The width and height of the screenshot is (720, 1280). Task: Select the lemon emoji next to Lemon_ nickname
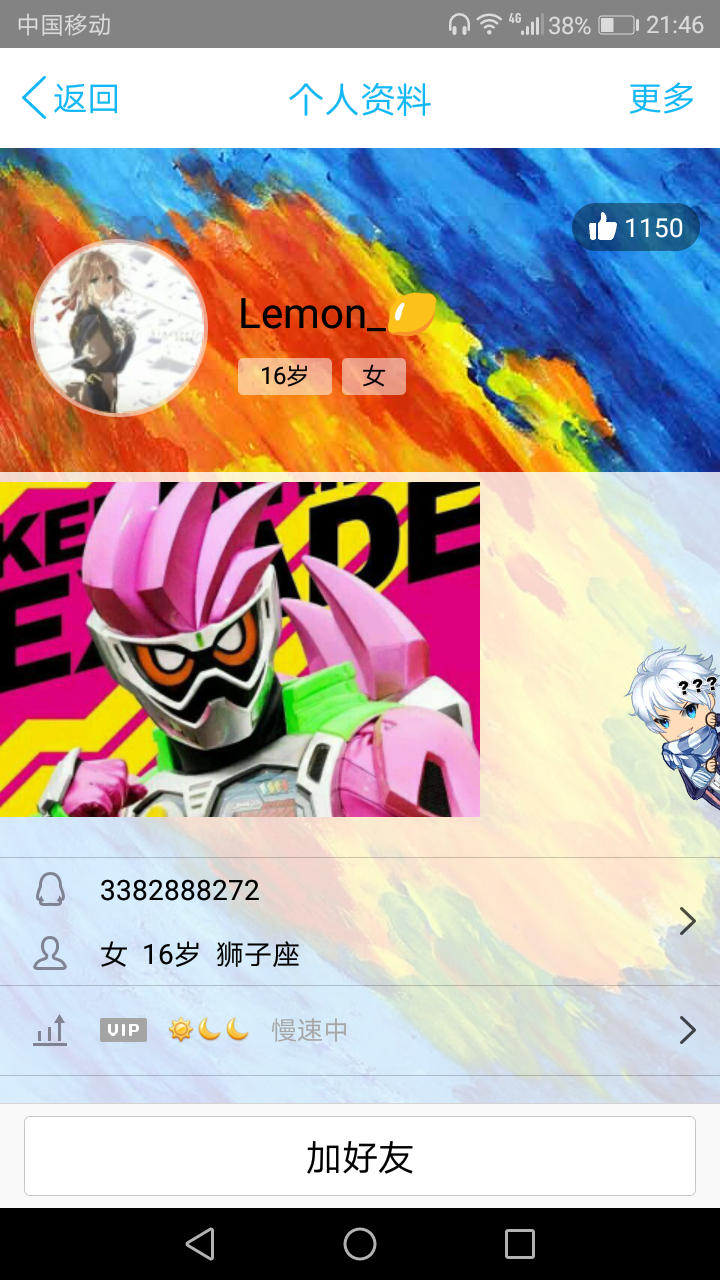click(x=408, y=314)
